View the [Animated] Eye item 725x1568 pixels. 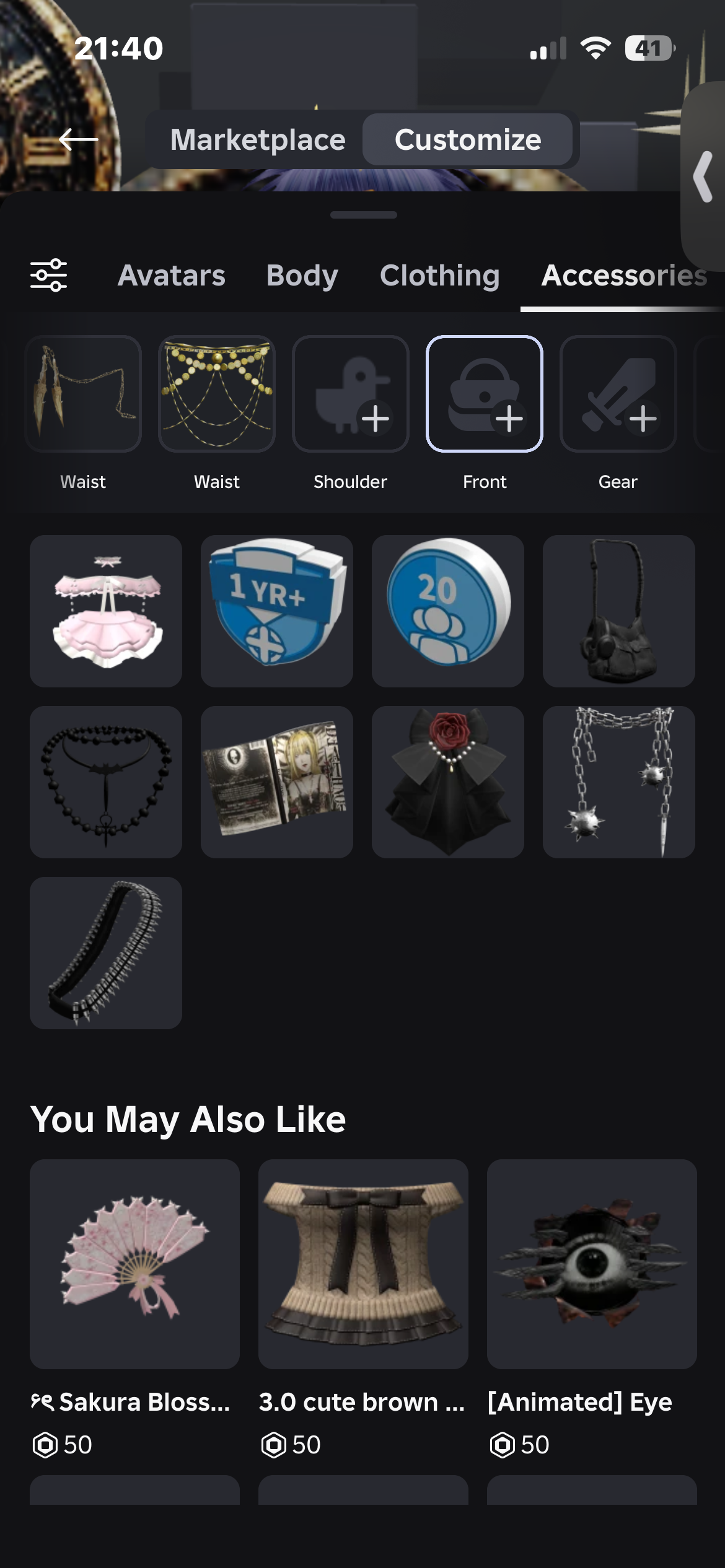(x=592, y=1264)
